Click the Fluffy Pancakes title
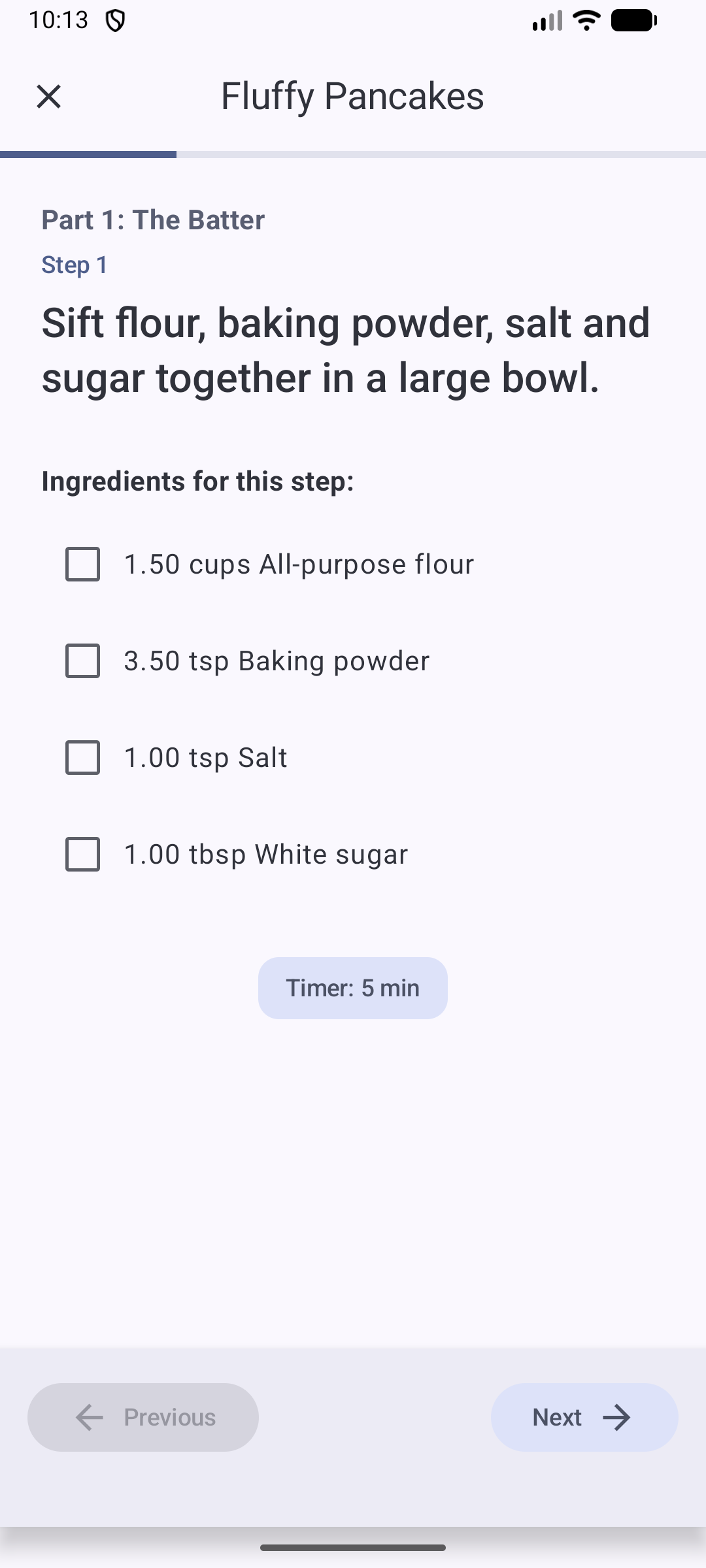 352,96
